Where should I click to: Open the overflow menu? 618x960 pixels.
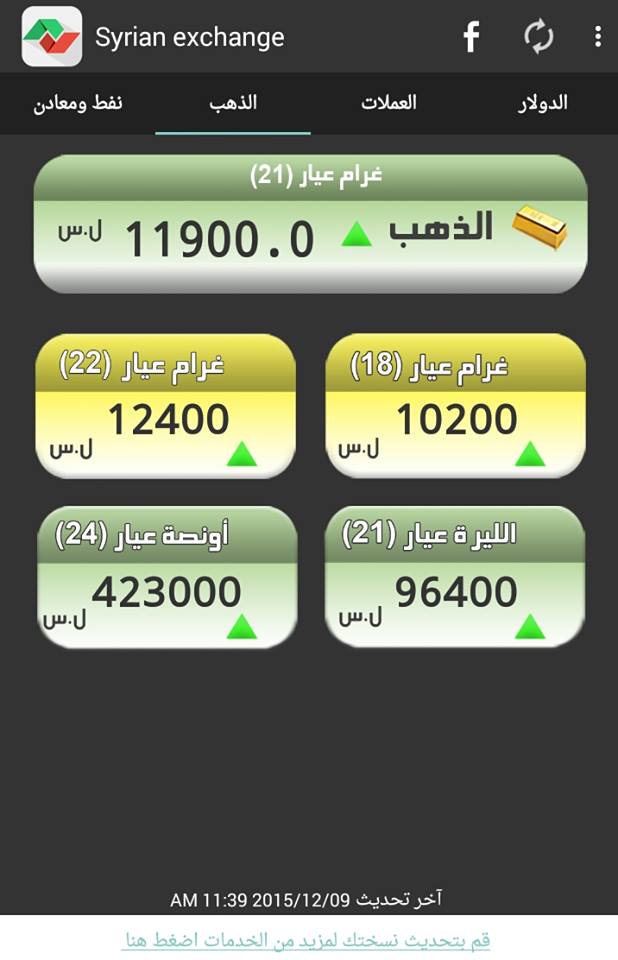pyautogui.click(x=597, y=38)
